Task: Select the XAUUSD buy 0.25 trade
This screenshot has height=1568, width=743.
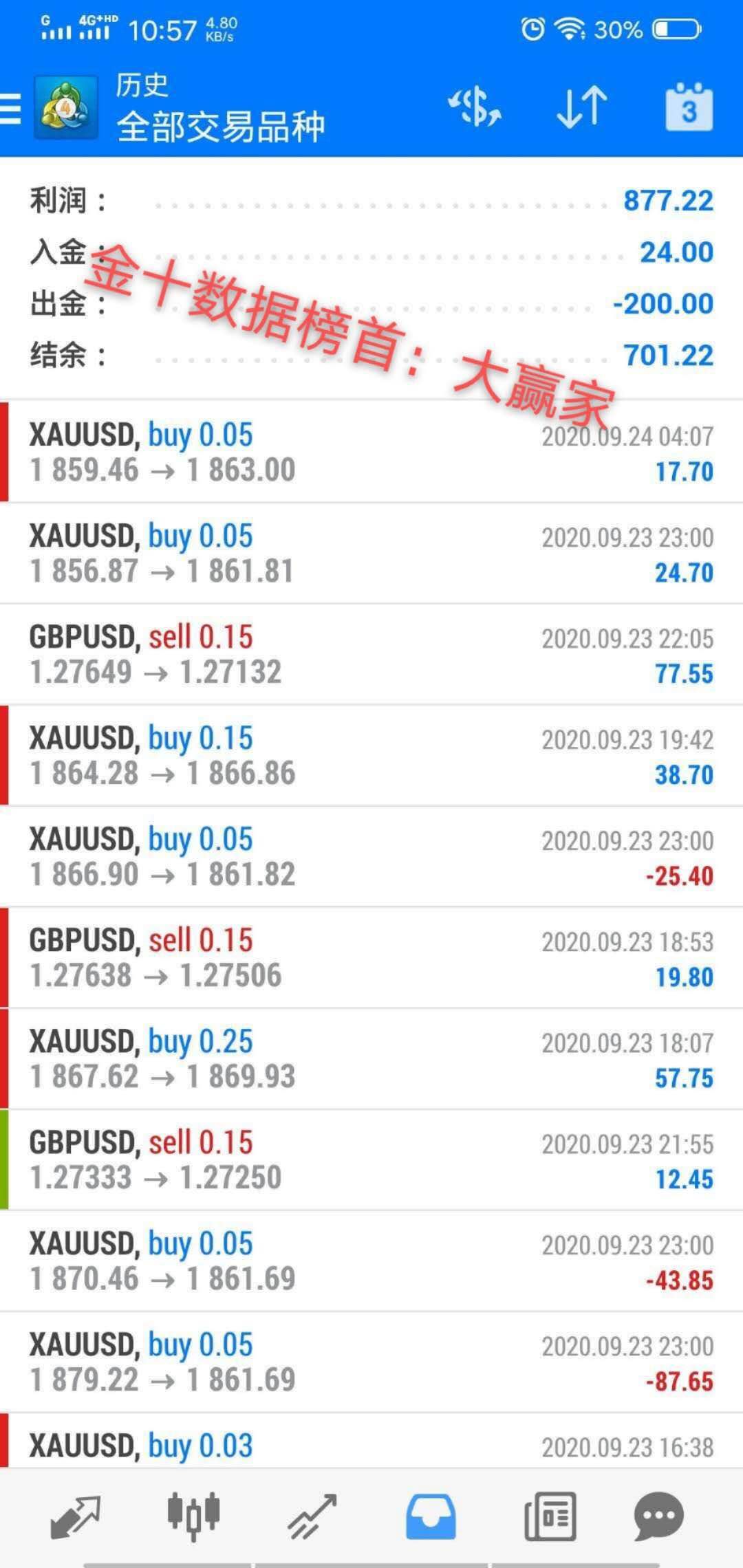Action: point(371,1059)
